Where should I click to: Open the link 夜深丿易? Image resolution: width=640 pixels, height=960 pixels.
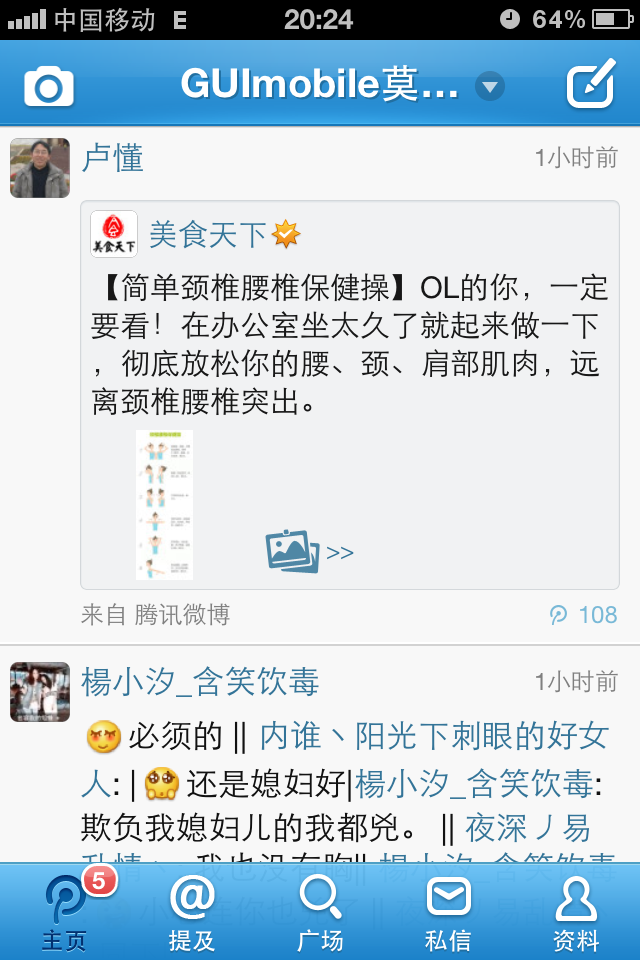[528, 829]
